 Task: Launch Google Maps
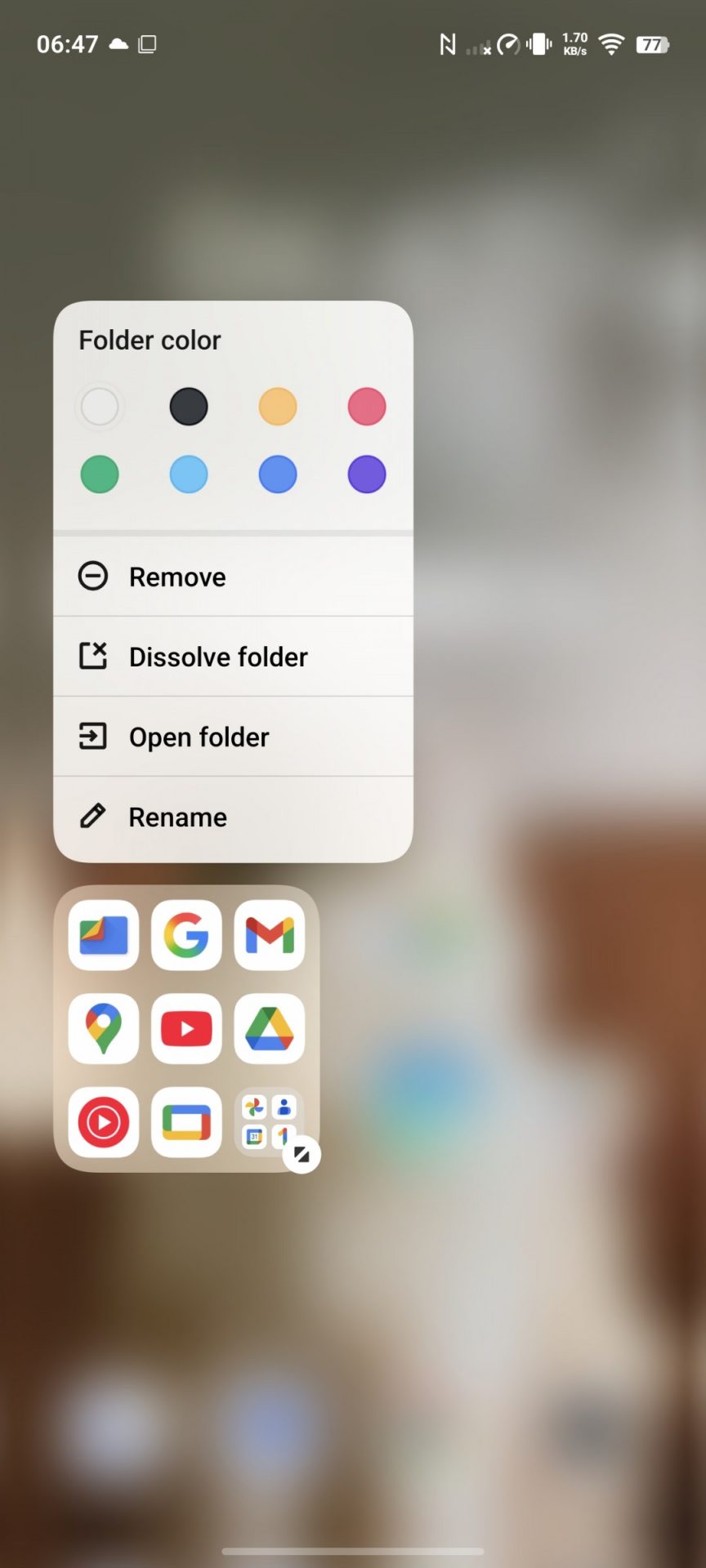point(104,1029)
